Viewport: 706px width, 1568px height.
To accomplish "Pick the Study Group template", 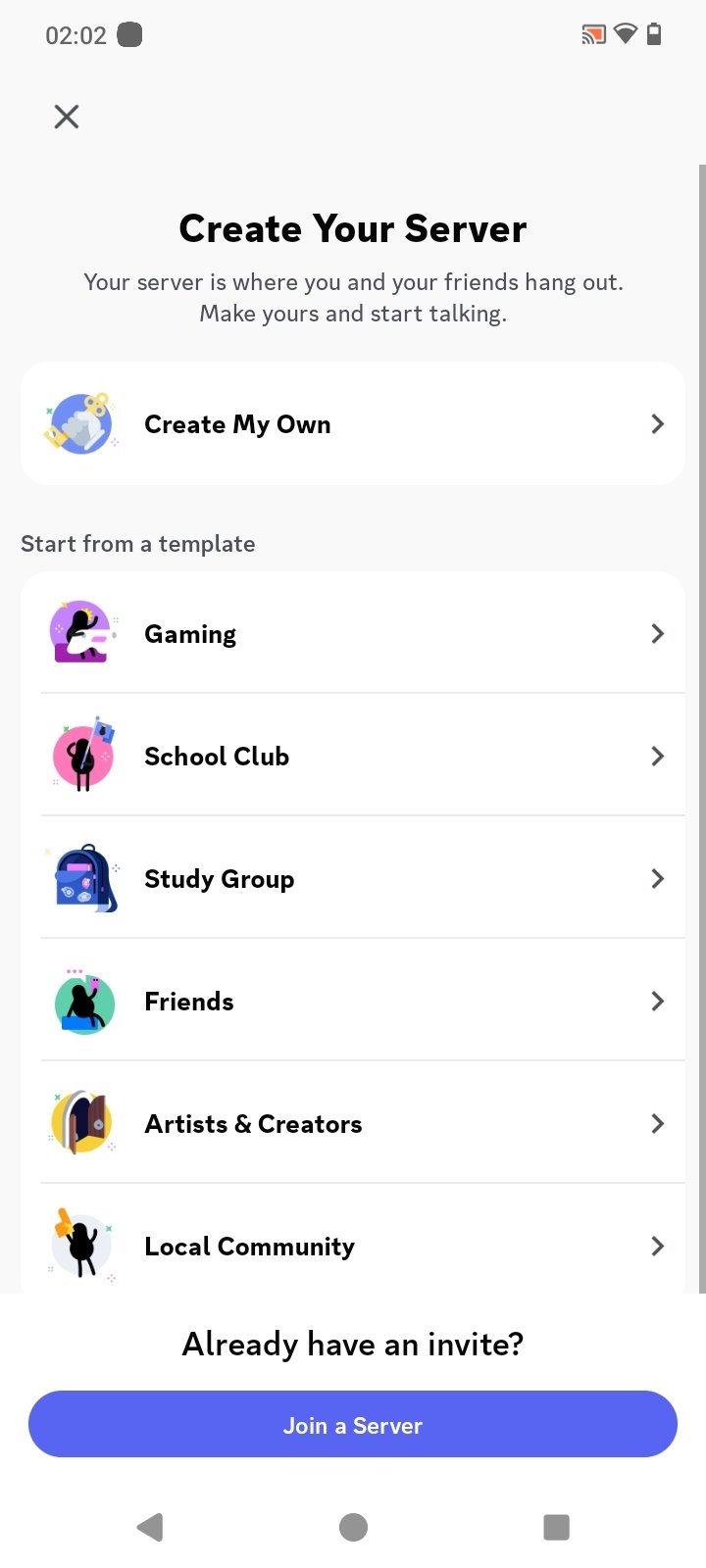I will click(353, 878).
